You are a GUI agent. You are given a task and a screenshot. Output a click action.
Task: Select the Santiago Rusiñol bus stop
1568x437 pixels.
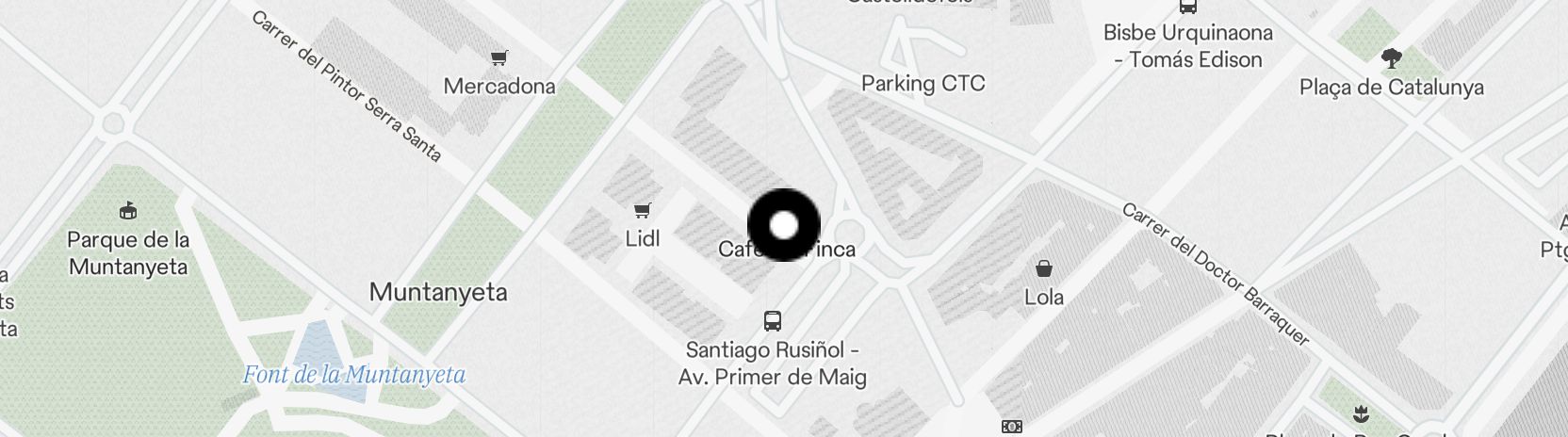tap(773, 321)
